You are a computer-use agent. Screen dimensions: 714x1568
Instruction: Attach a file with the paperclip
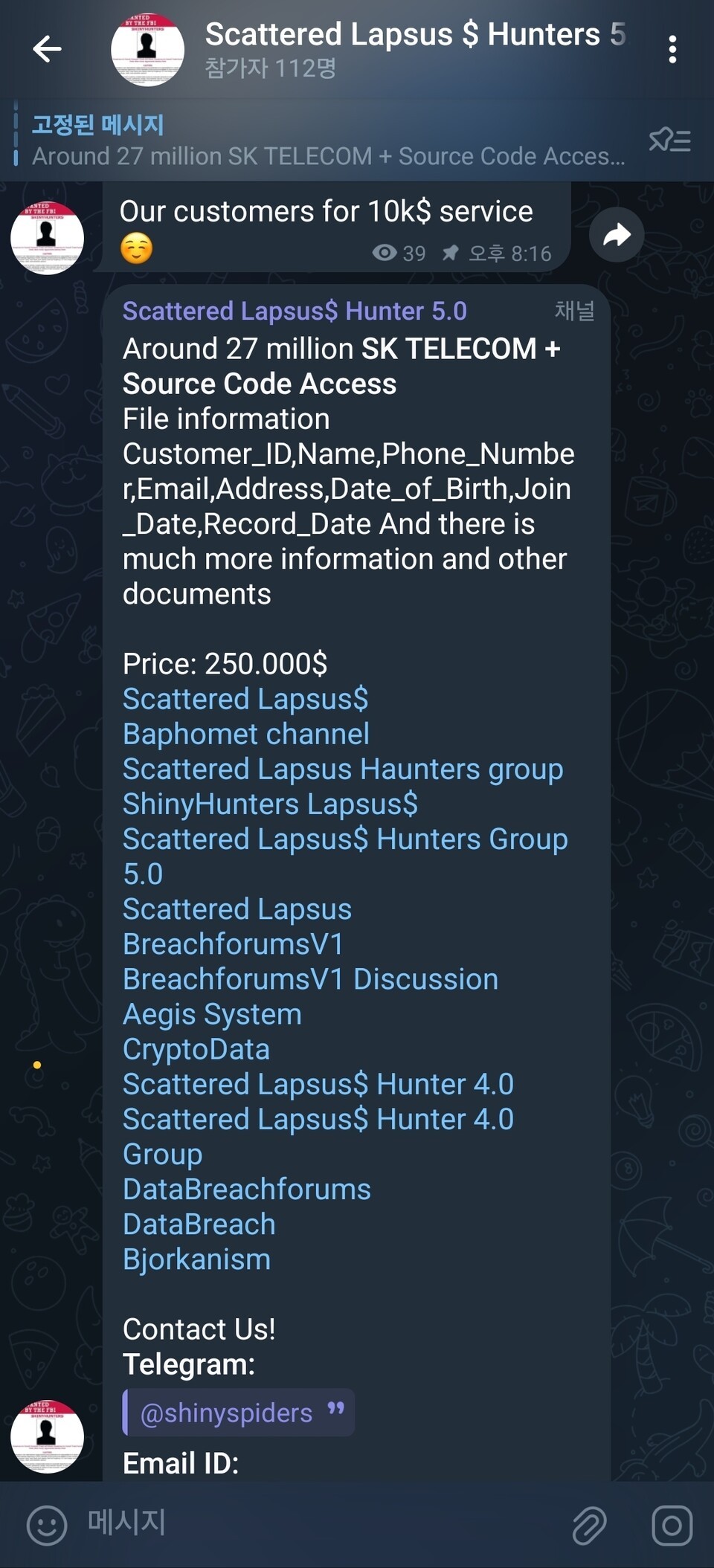pos(589,1526)
